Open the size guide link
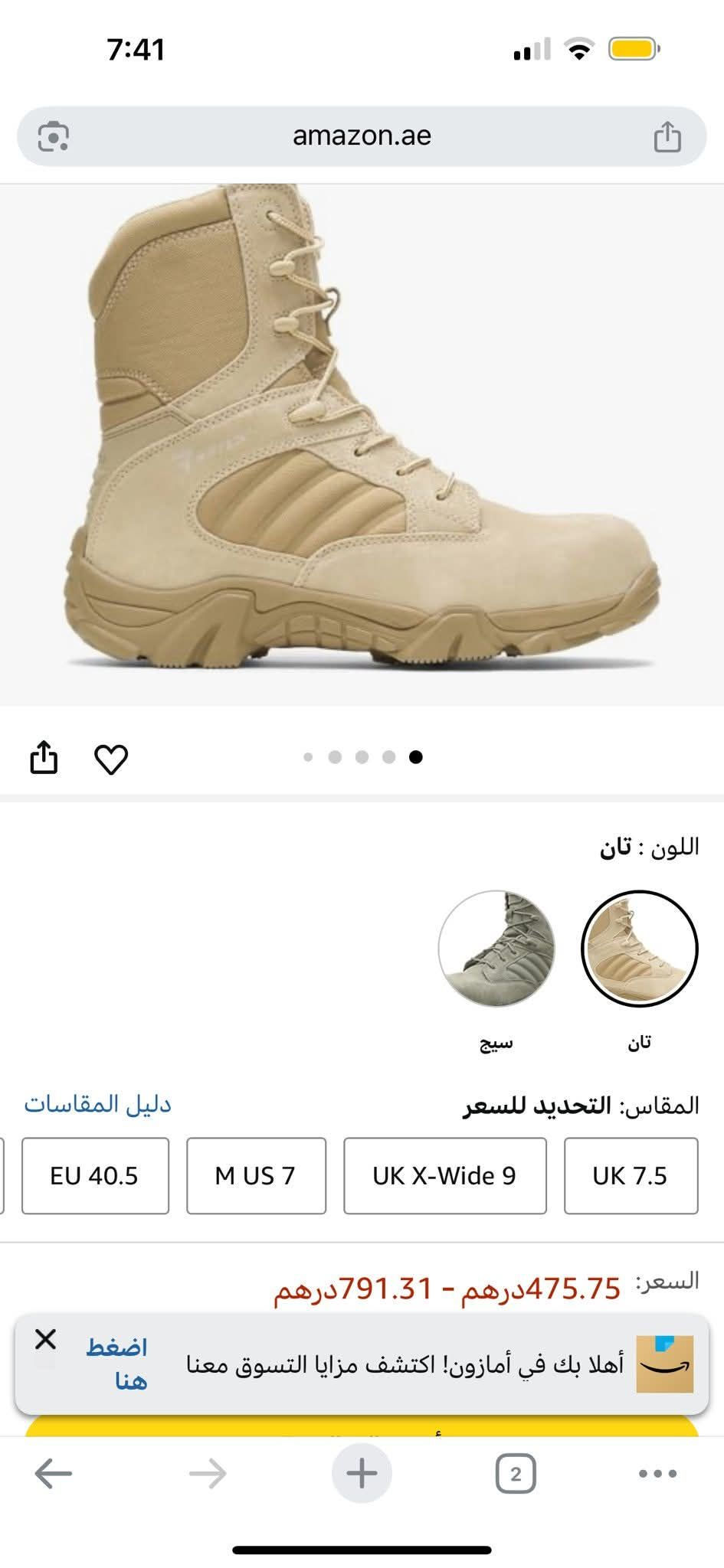724x1568 pixels. [x=97, y=1104]
